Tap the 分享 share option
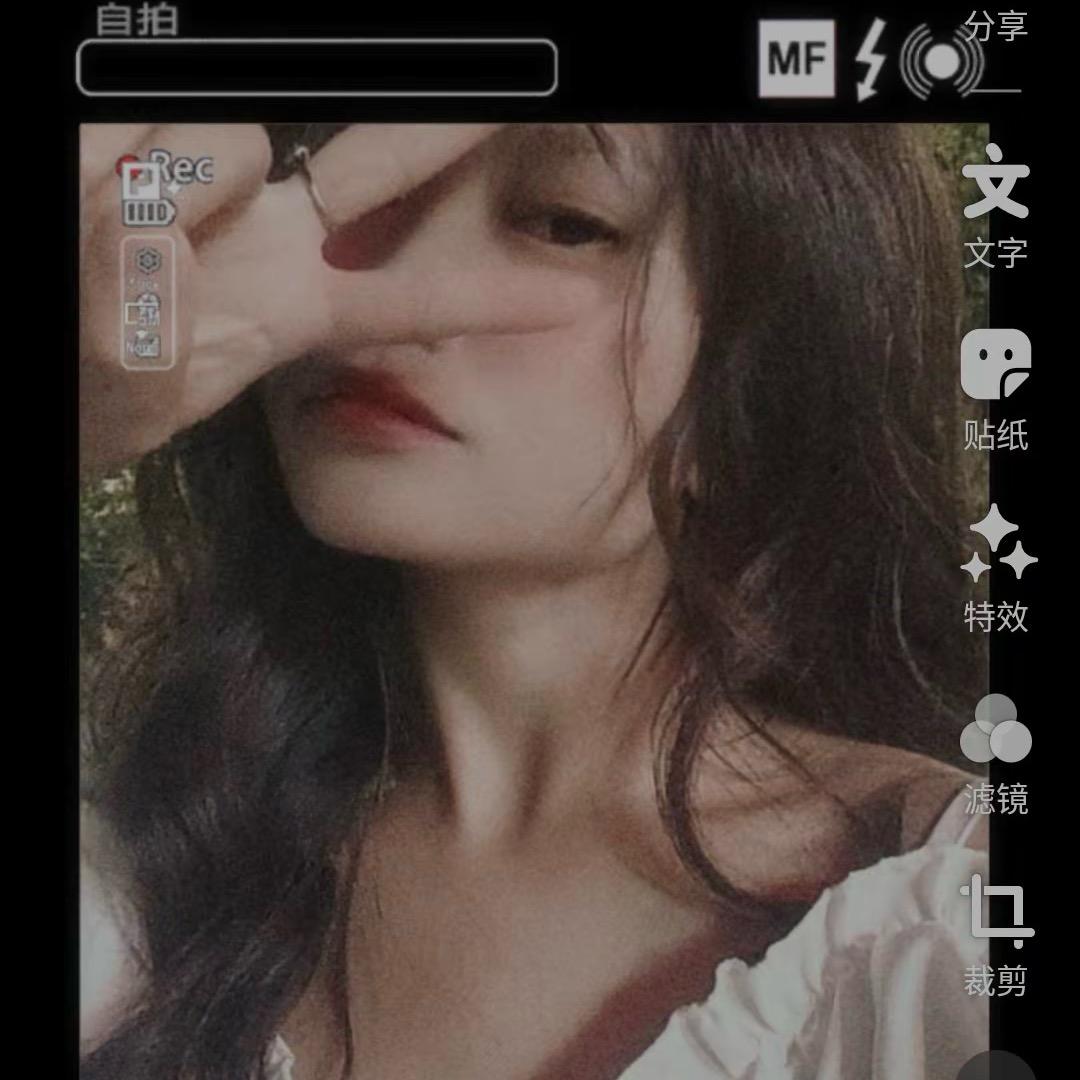 tap(996, 27)
